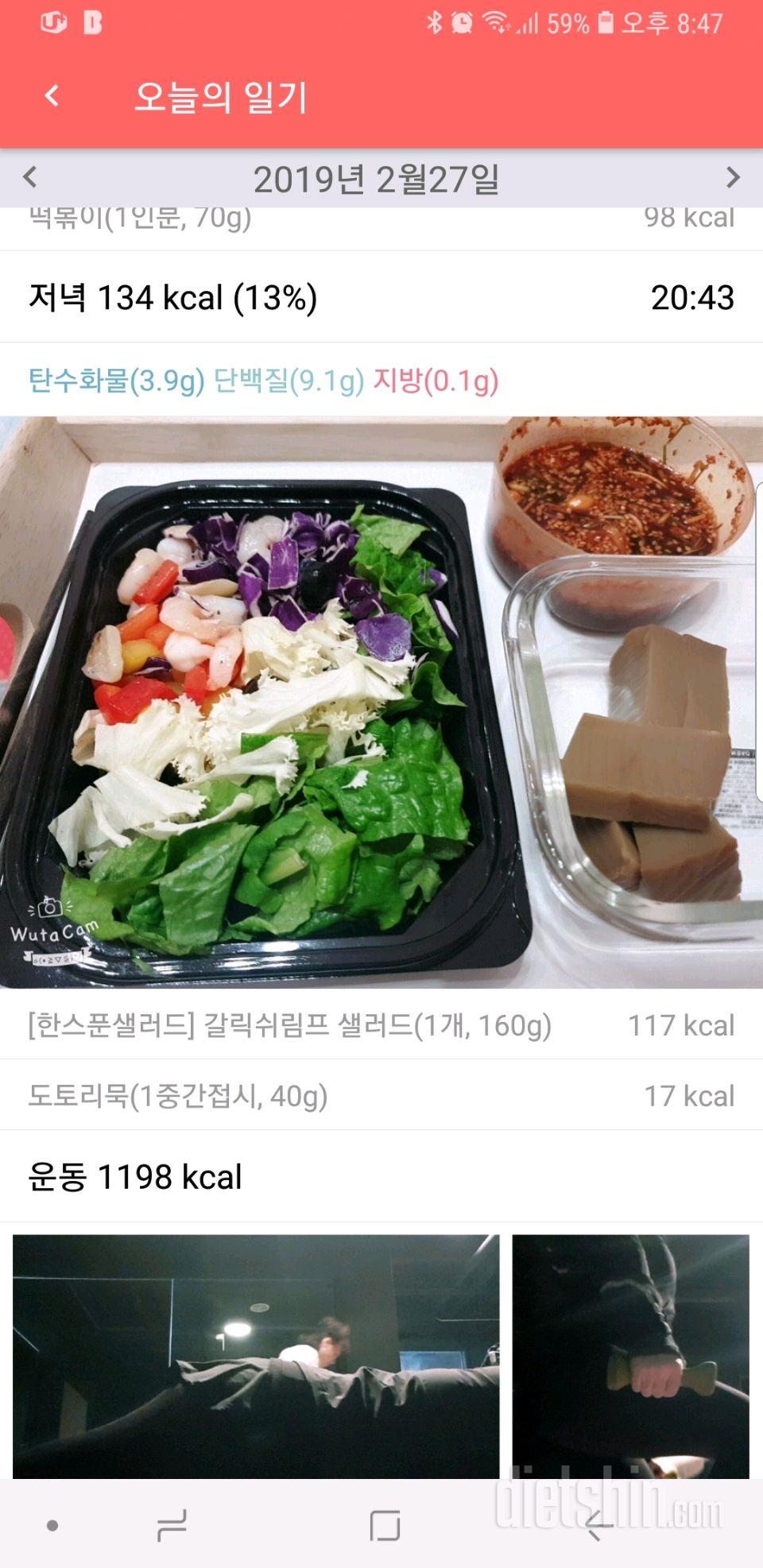Open 도토리묵 food item

tap(381, 1096)
